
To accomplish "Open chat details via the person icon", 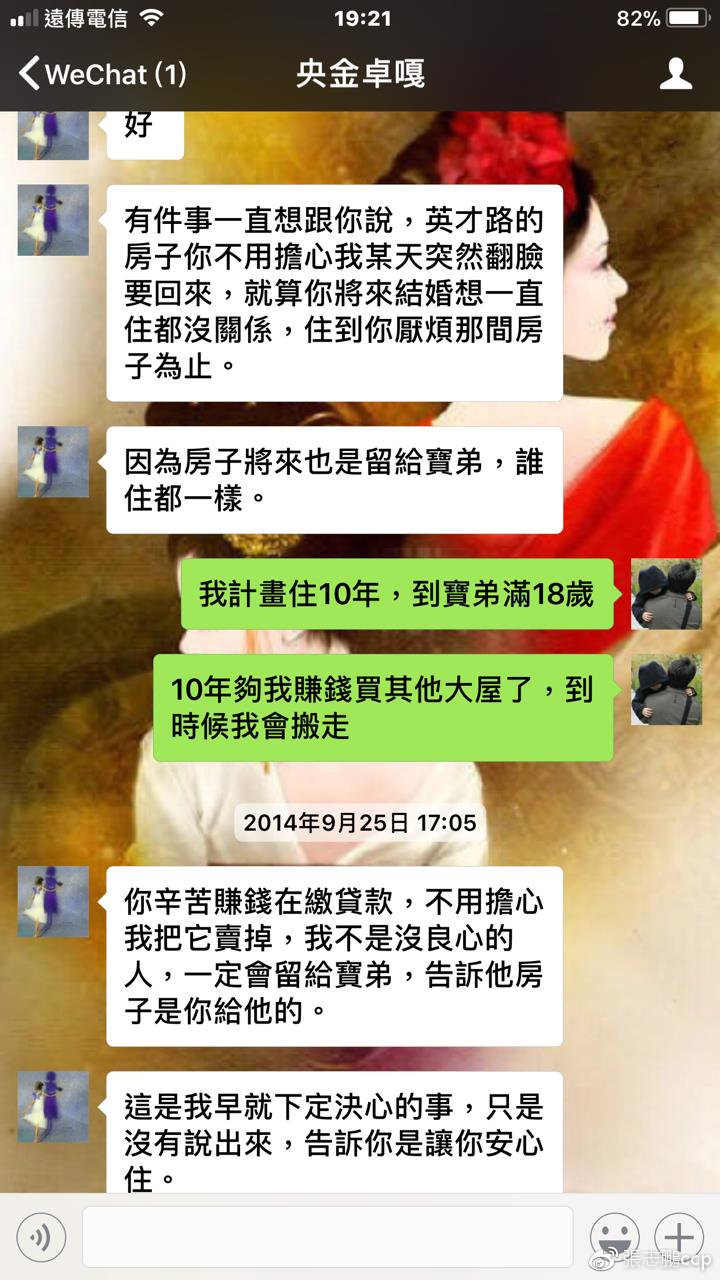I will pos(676,74).
